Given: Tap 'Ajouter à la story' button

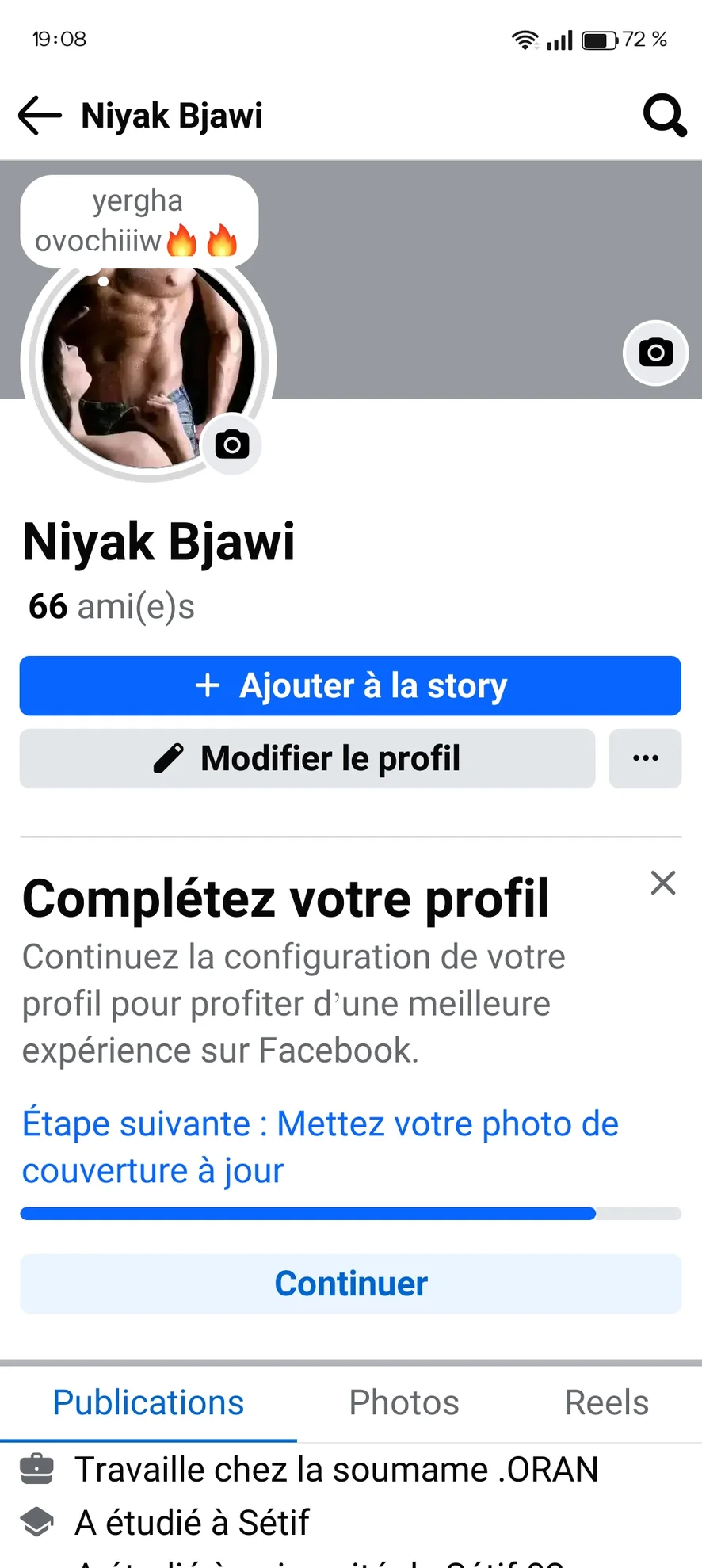Looking at the screenshot, I should [x=350, y=686].
